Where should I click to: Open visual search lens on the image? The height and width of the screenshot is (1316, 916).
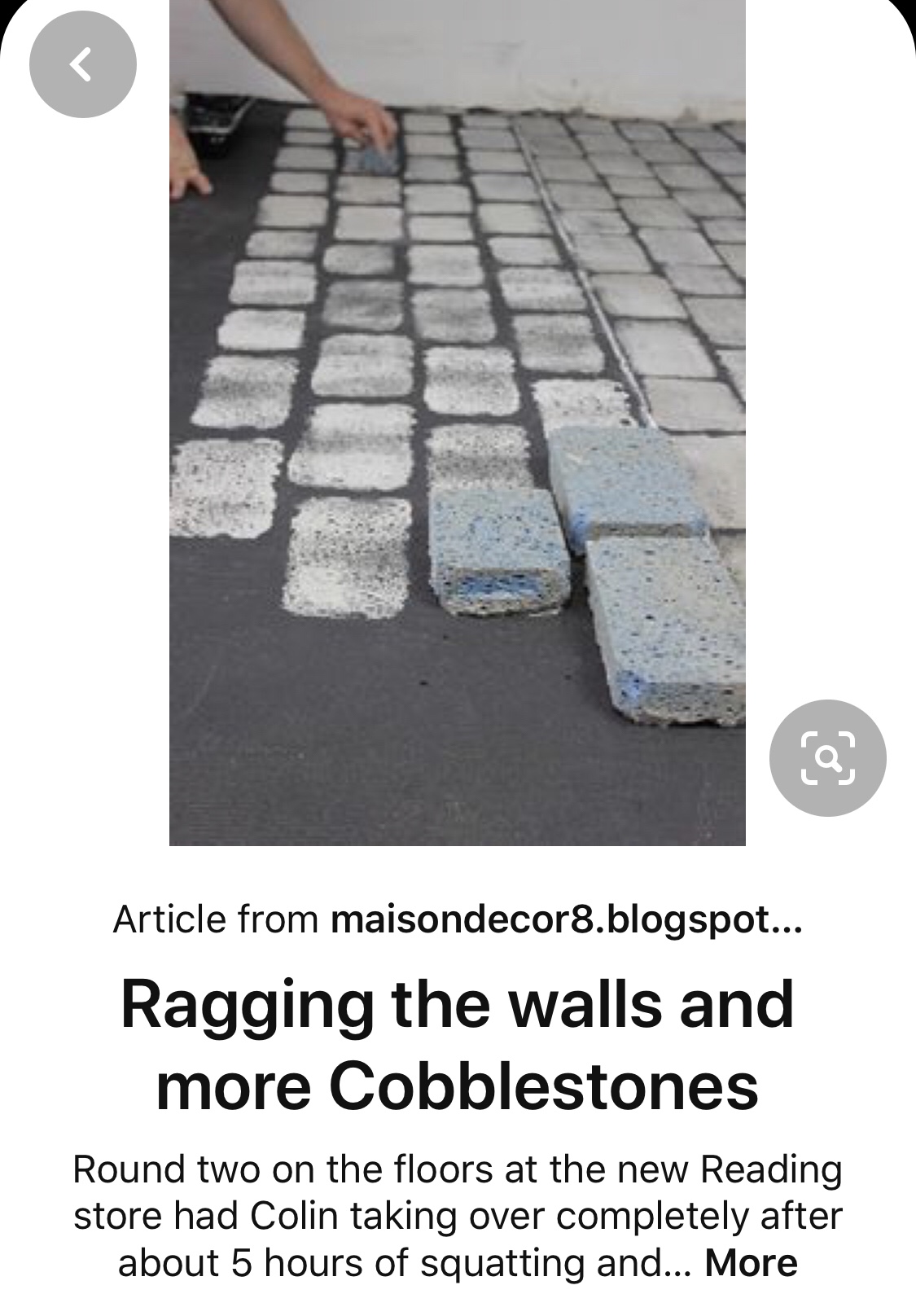pyautogui.click(x=827, y=758)
